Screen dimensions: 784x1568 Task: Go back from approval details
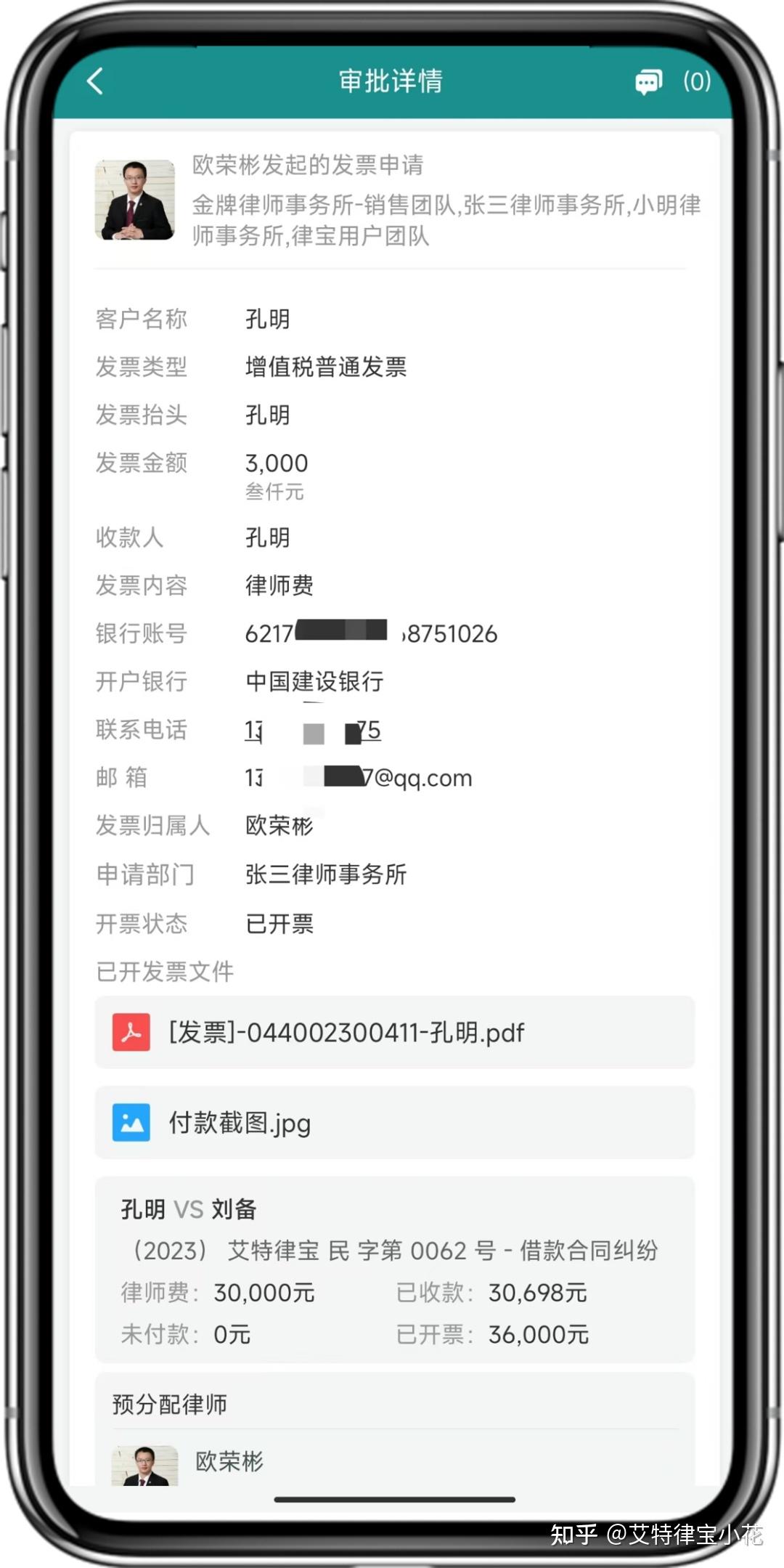(x=96, y=81)
